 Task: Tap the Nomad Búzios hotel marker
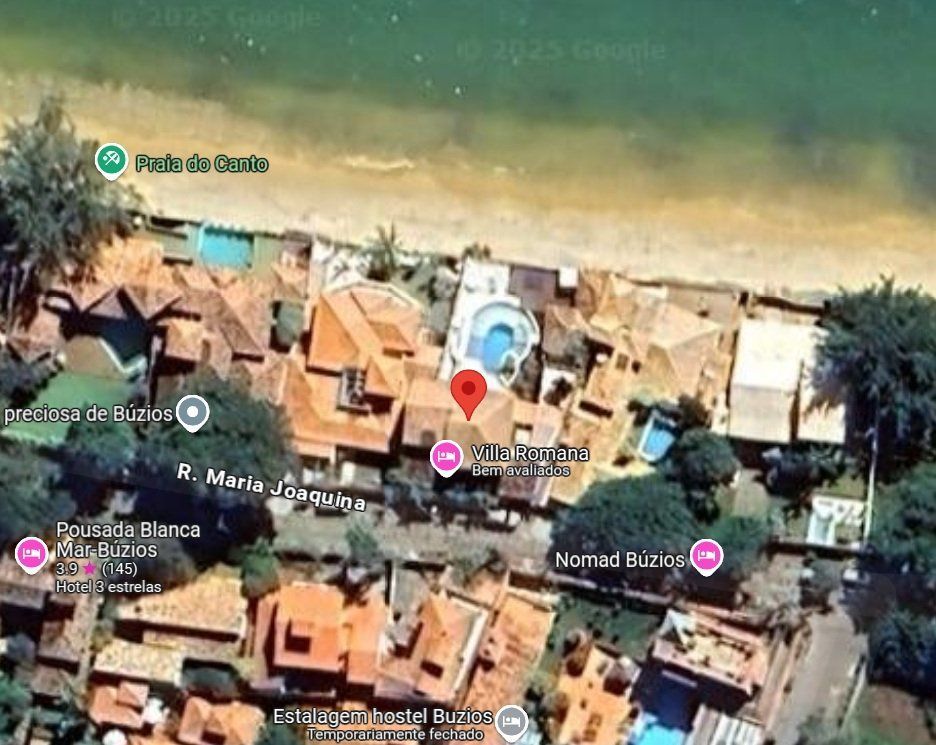(706, 556)
